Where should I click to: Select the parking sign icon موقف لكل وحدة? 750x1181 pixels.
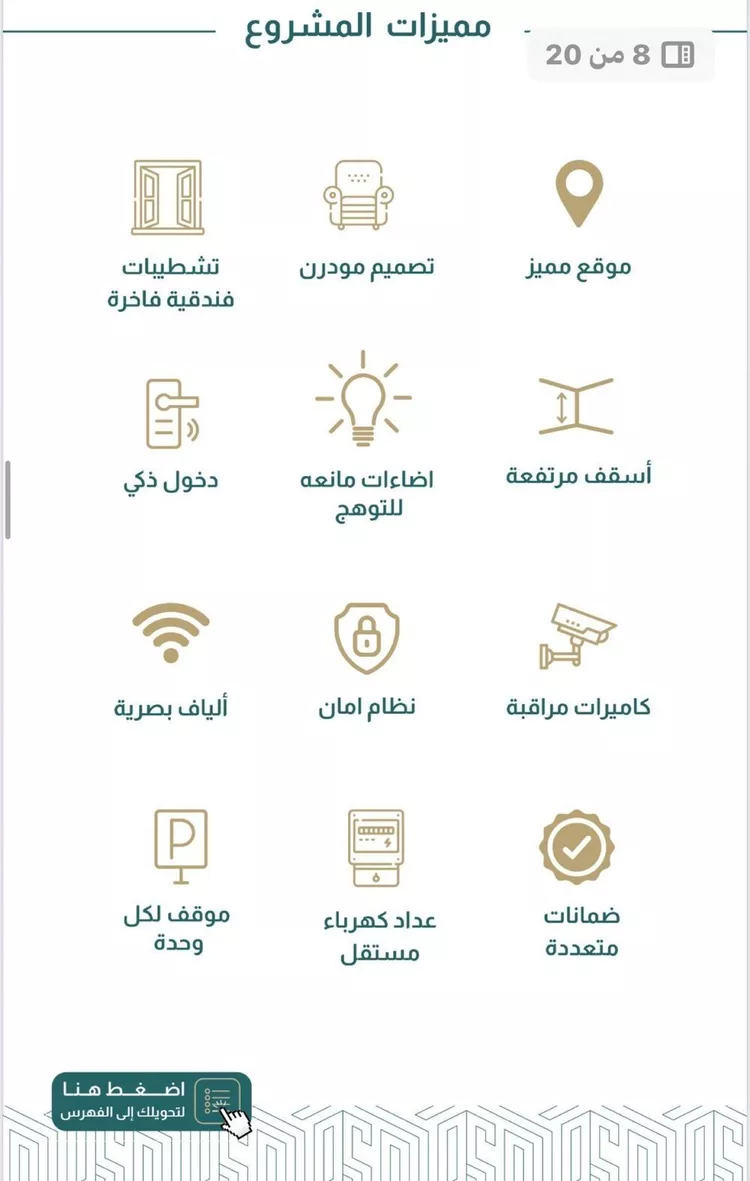(x=178, y=845)
